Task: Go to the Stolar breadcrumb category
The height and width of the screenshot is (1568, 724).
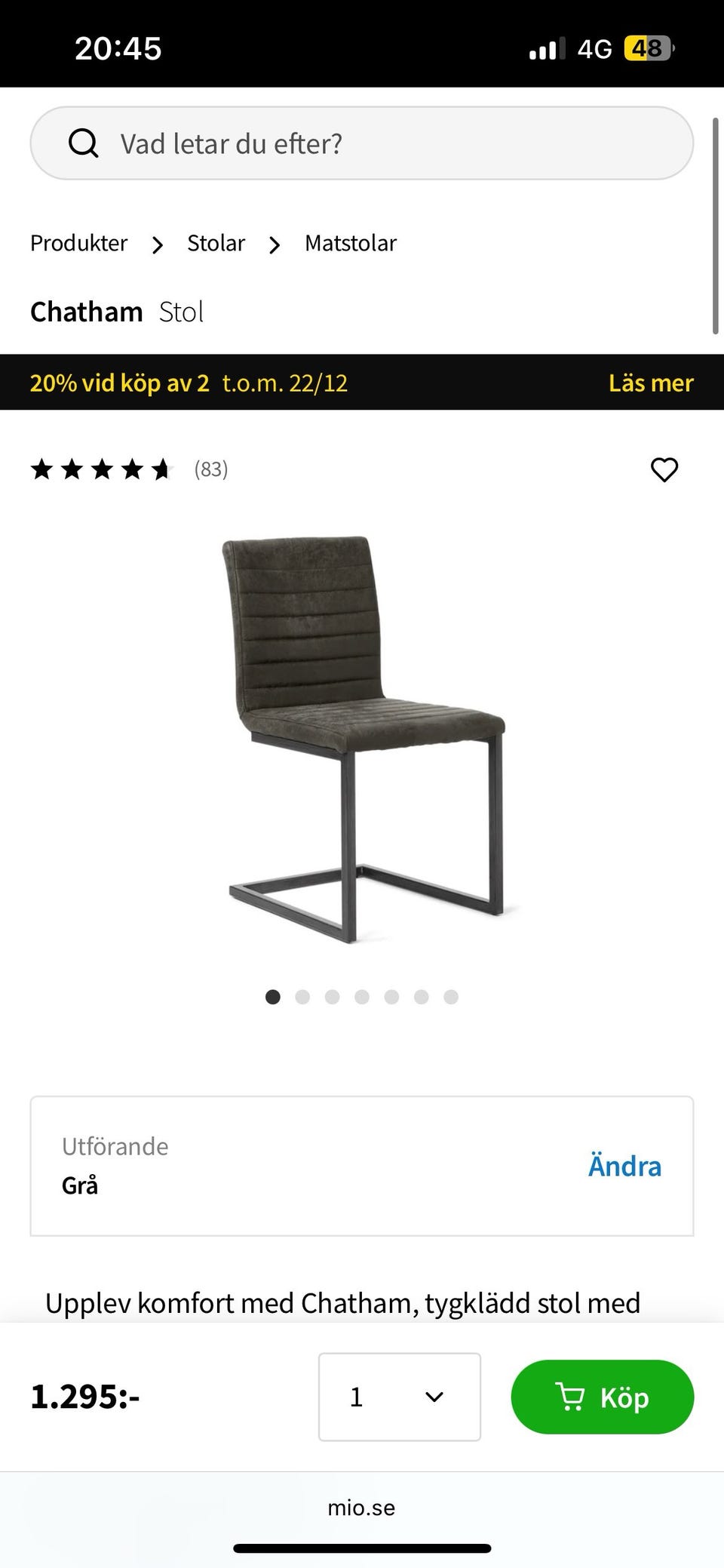Action: coord(216,243)
